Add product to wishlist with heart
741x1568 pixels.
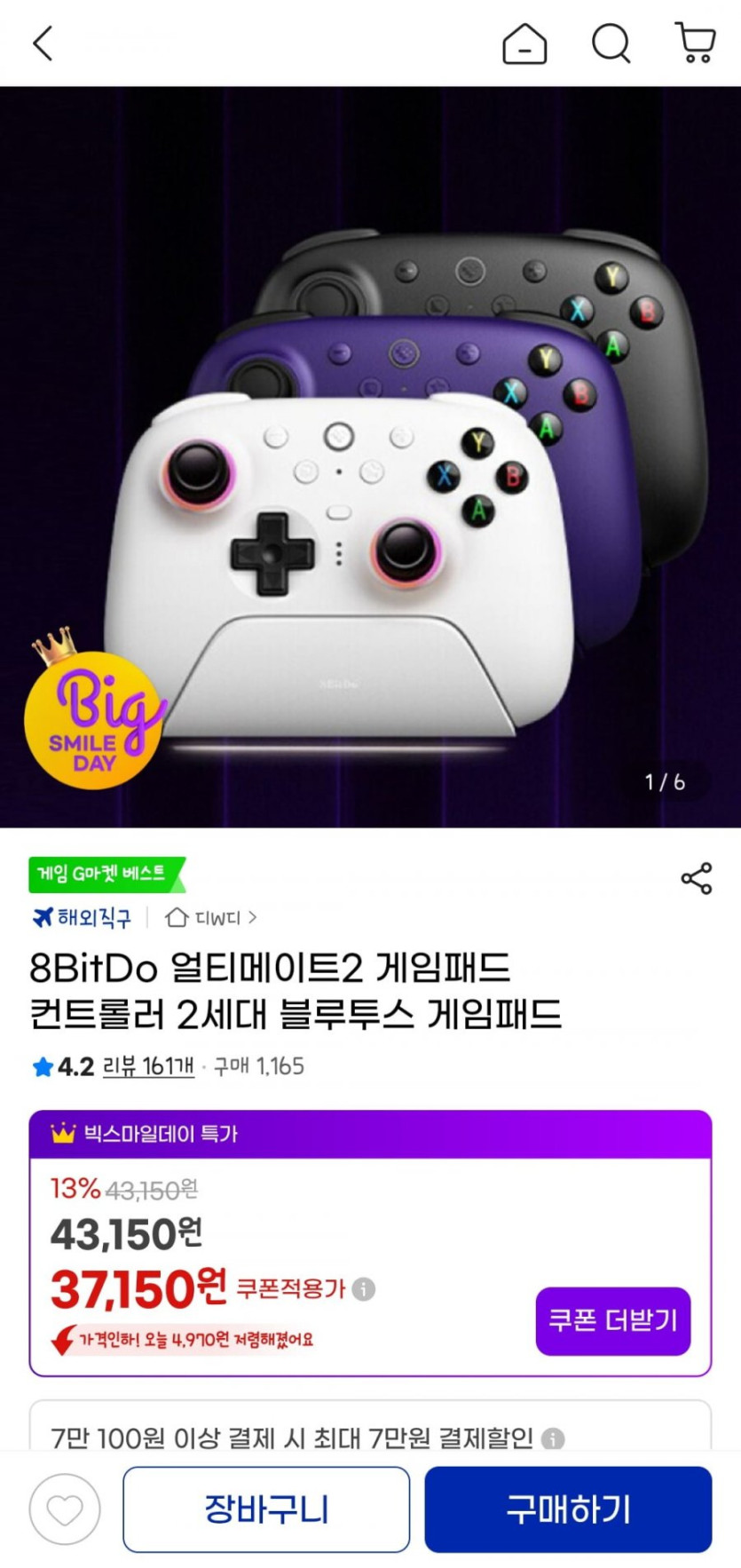(65, 1509)
